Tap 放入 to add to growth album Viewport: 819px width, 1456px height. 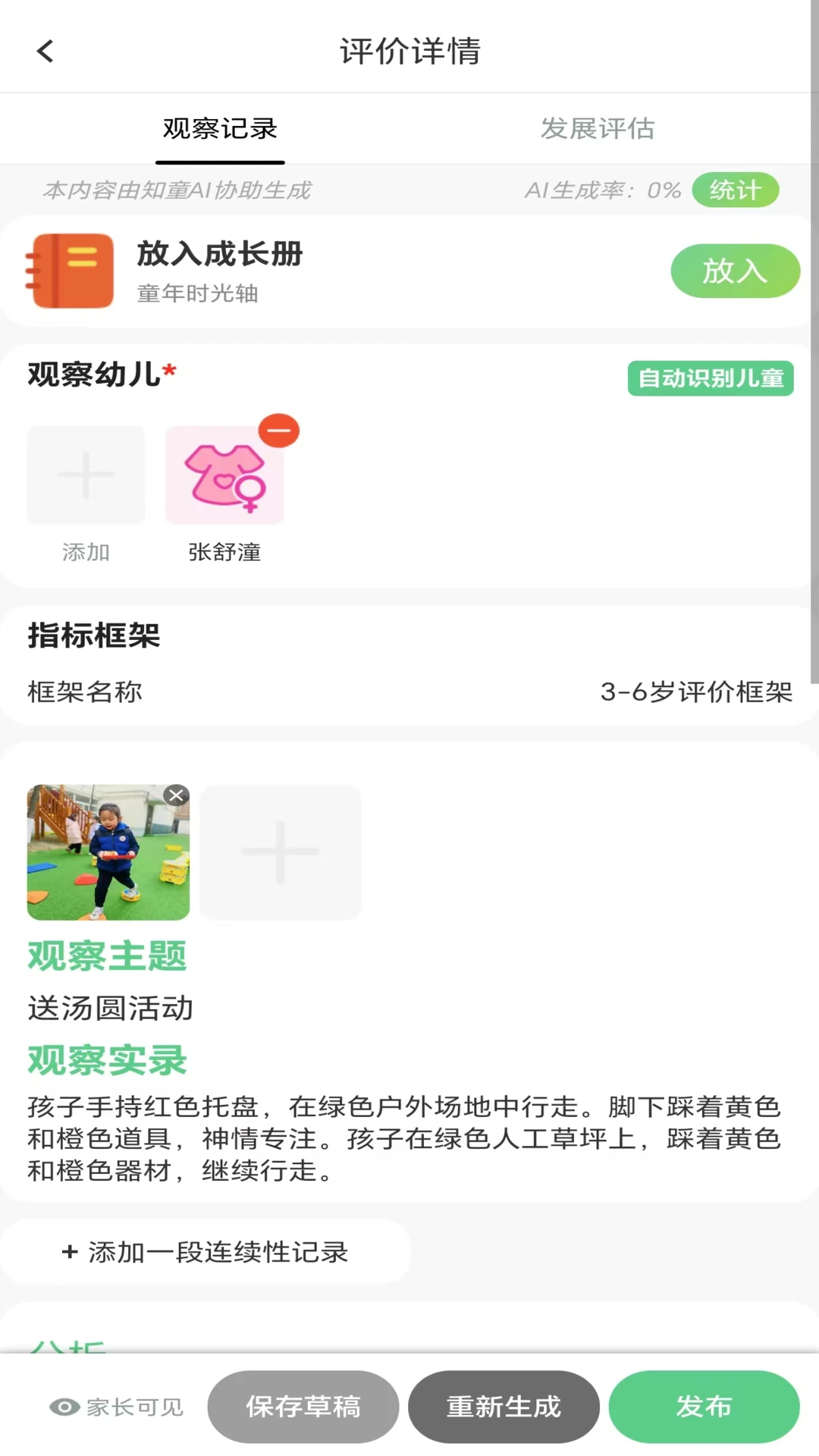point(734,271)
